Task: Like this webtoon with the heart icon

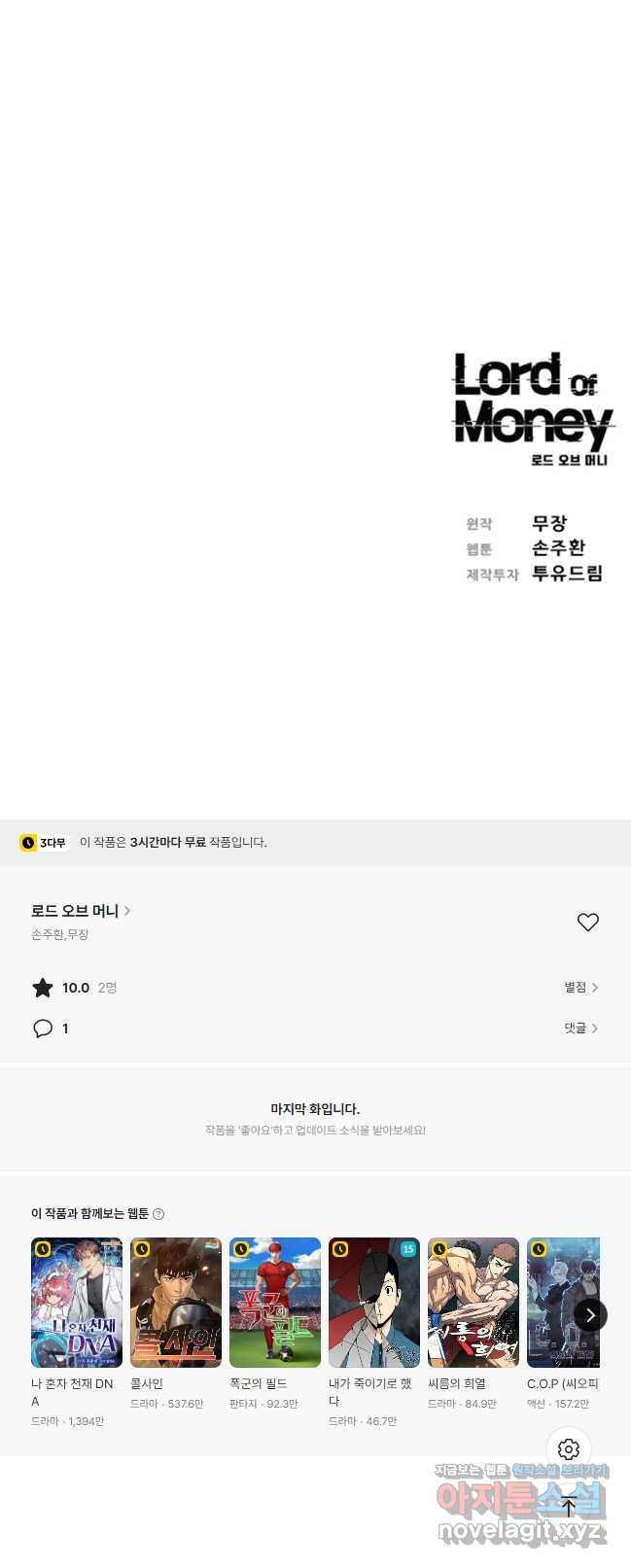Action: (x=587, y=922)
